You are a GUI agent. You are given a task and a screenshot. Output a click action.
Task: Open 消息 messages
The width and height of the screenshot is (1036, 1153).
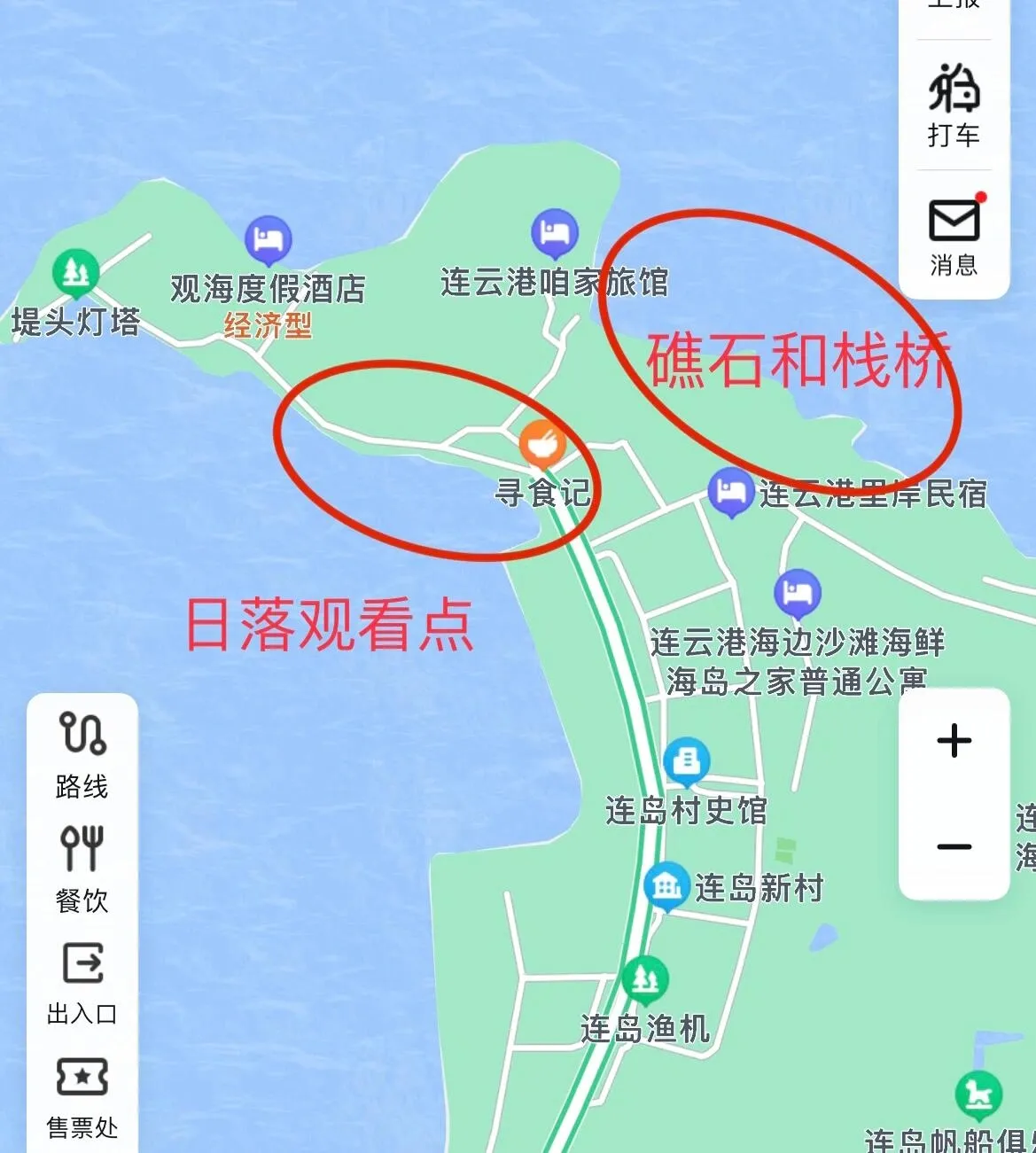tap(954, 236)
